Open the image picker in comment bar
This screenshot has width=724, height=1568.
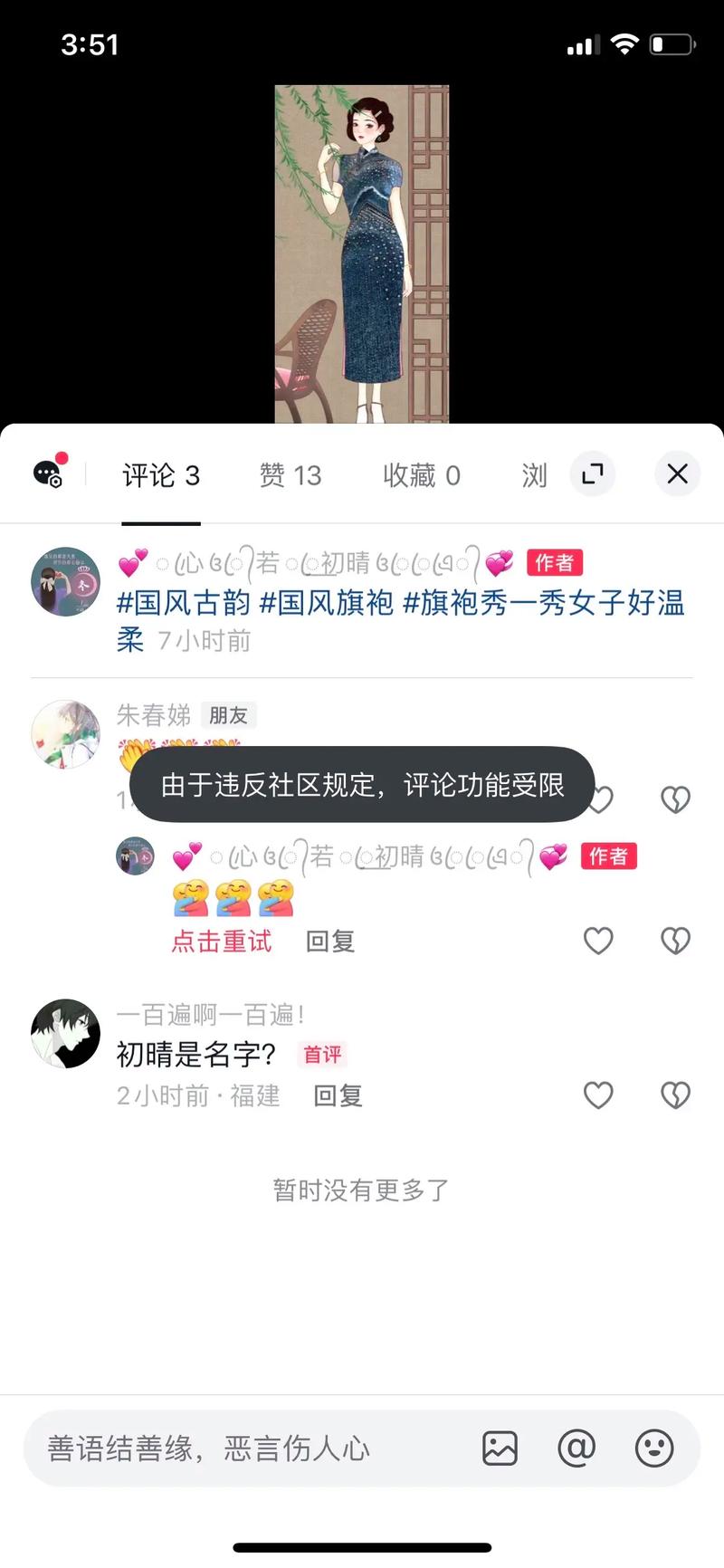(500, 1448)
